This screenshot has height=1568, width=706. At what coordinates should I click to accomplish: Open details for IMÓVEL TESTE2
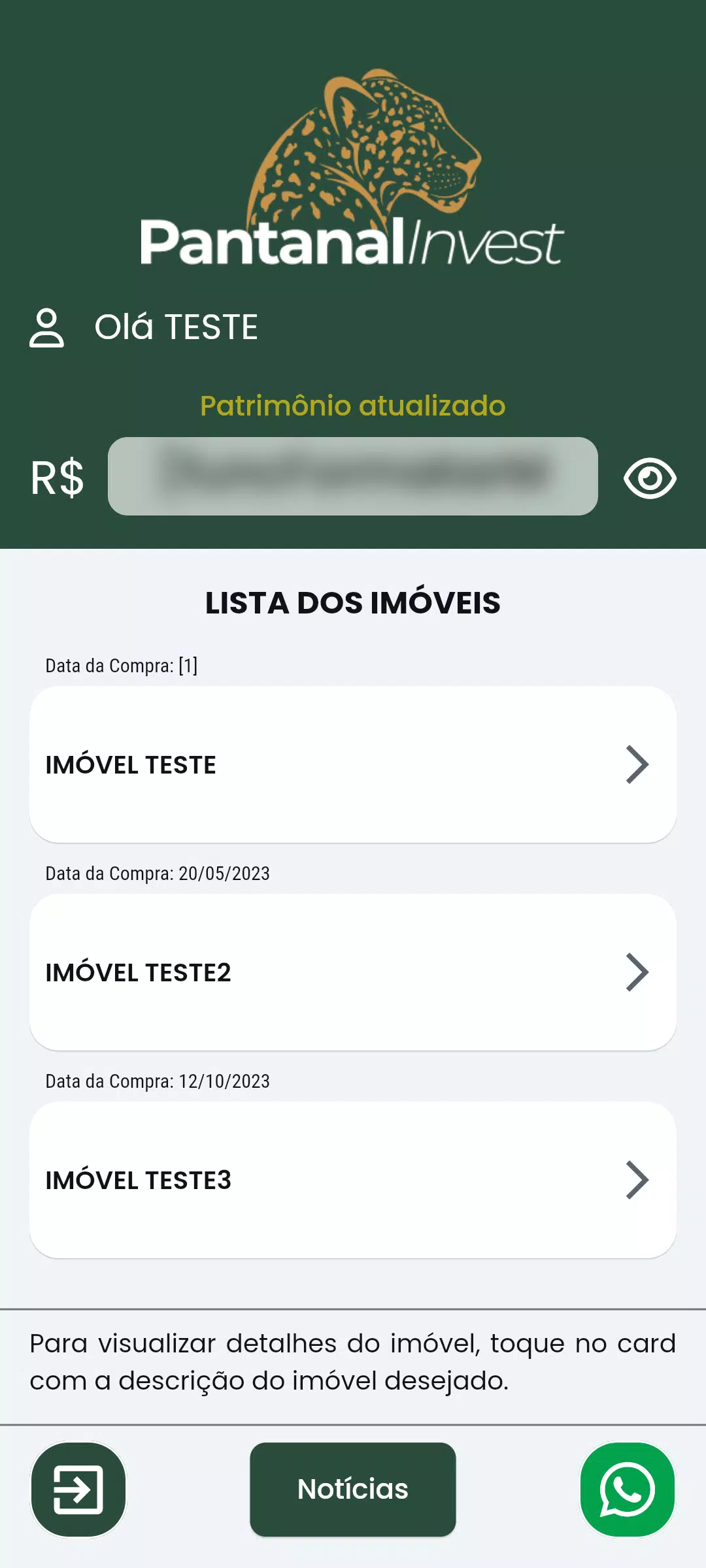pos(353,972)
